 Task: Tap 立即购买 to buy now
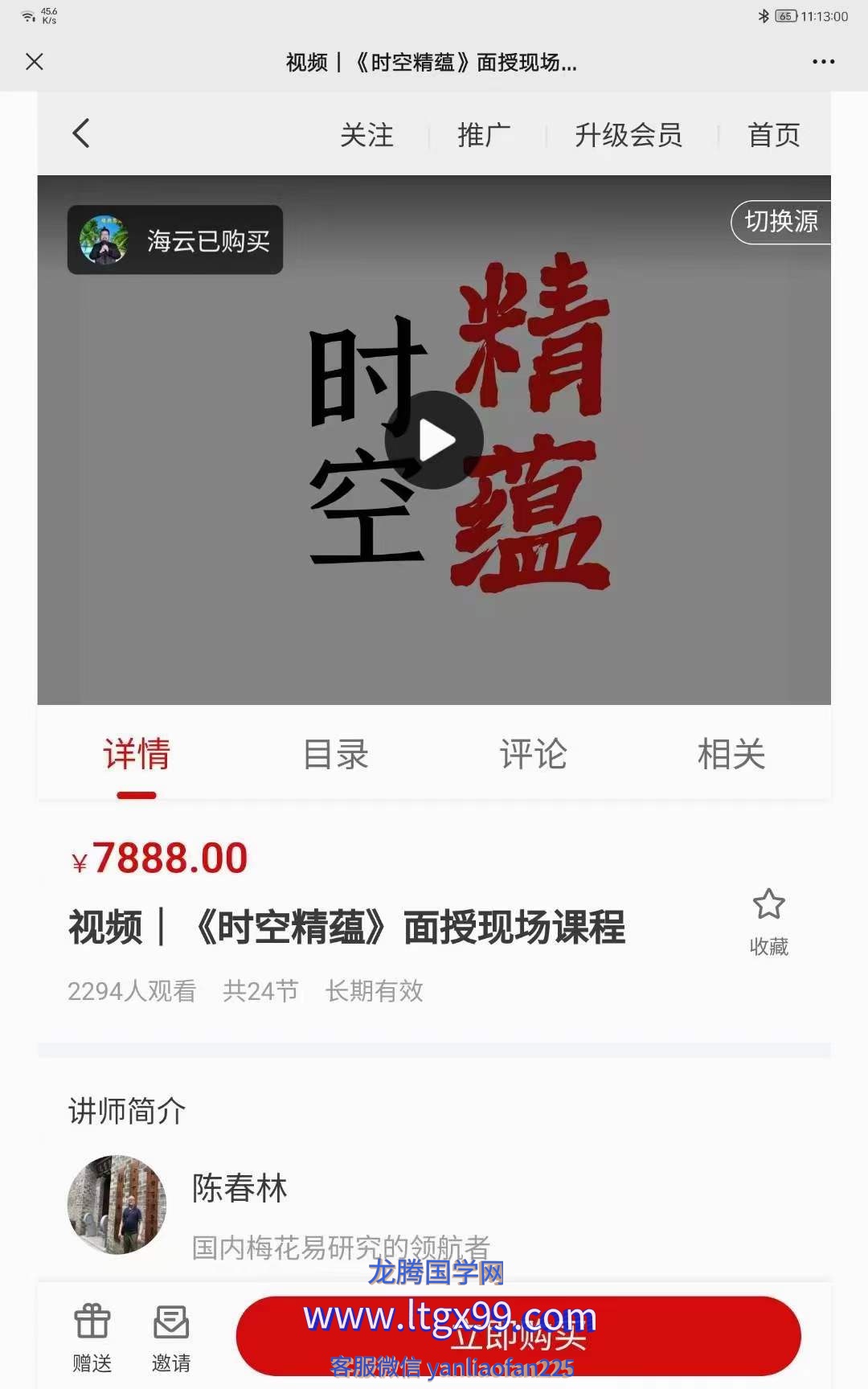tap(518, 1336)
